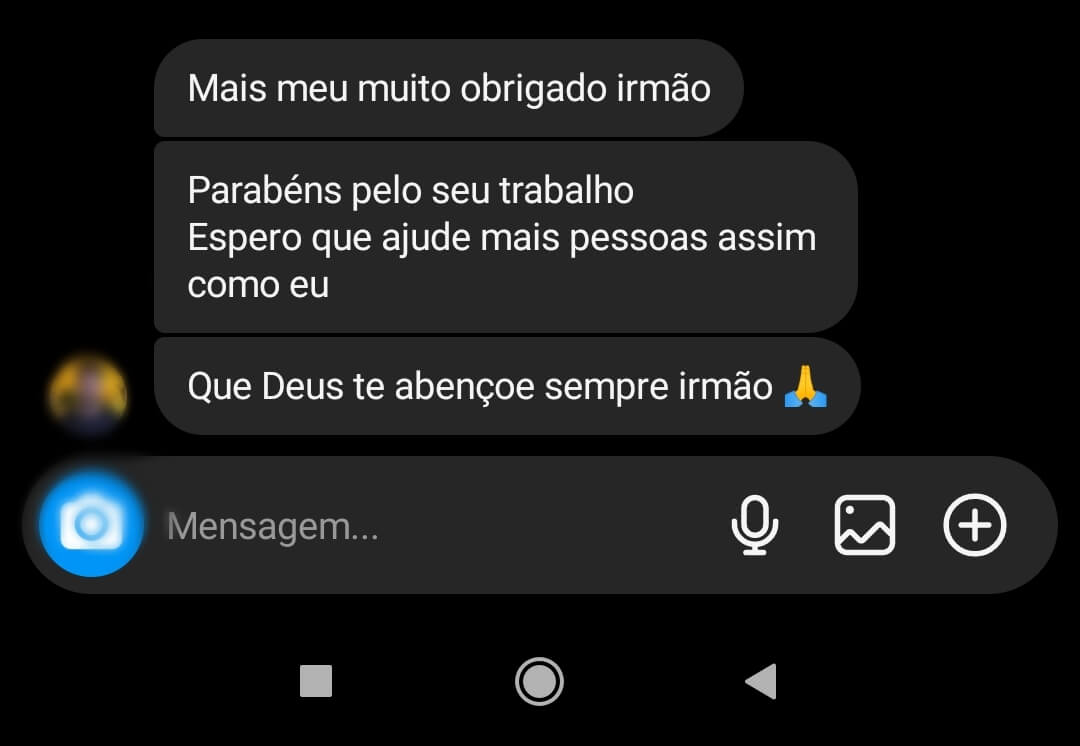The height and width of the screenshot is (746, 1080).
Task: Open the plus attachment options
Action: [x=975, y=525]
